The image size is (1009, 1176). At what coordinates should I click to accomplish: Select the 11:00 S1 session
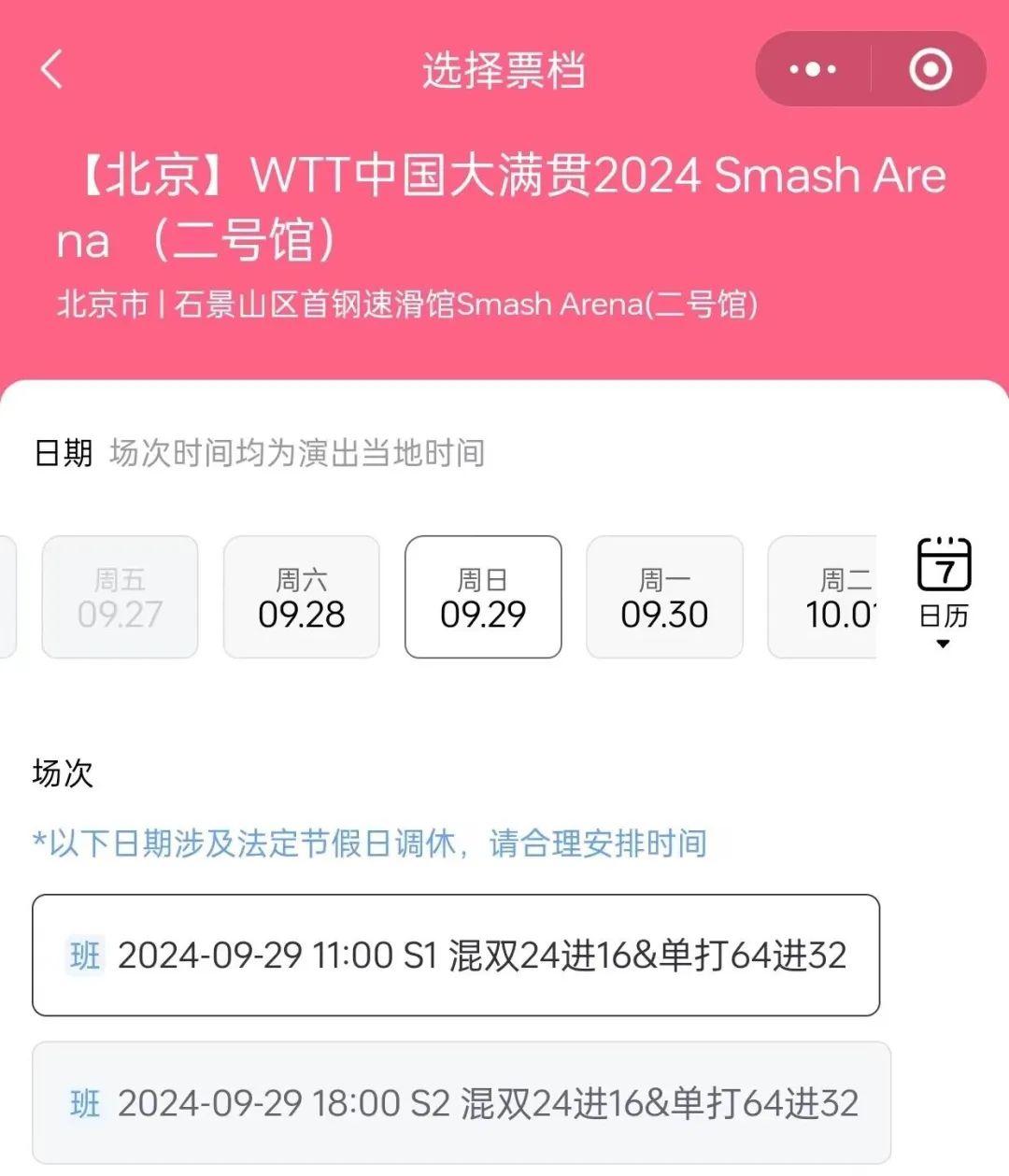pyautogui.click(x=456, y=956)
